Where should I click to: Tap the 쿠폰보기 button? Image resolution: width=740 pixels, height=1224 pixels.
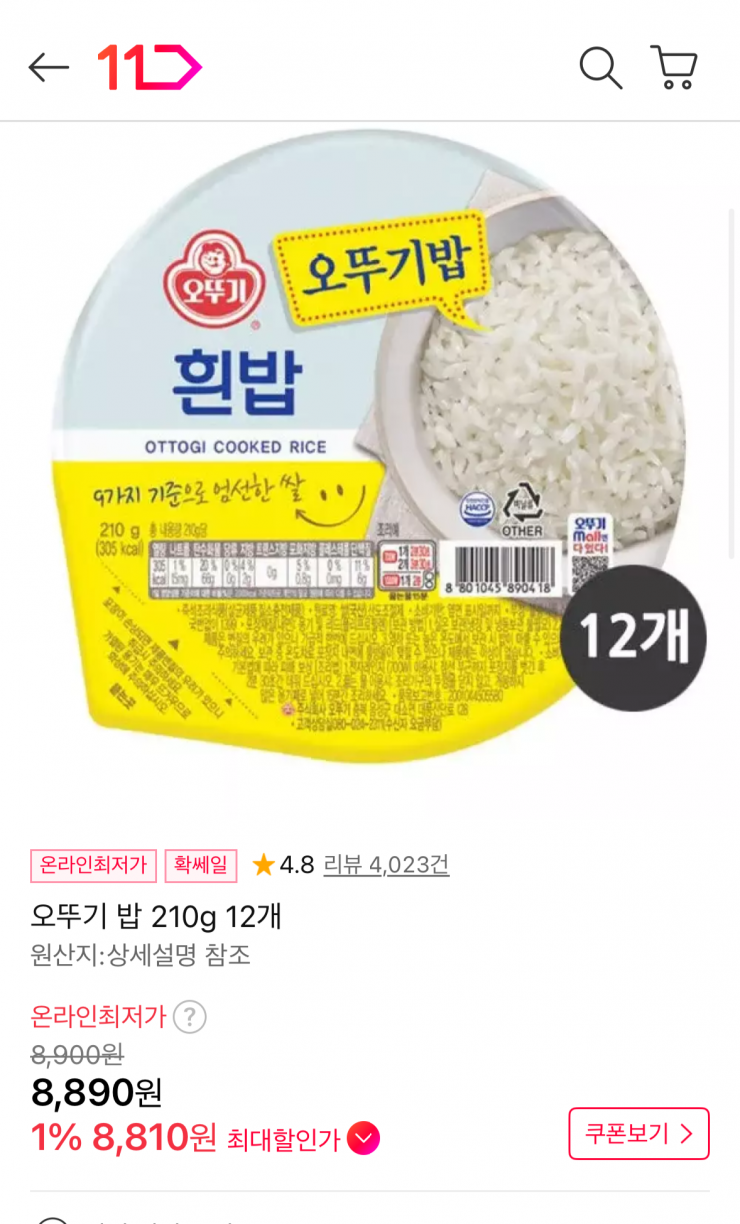click(638, 1133)
